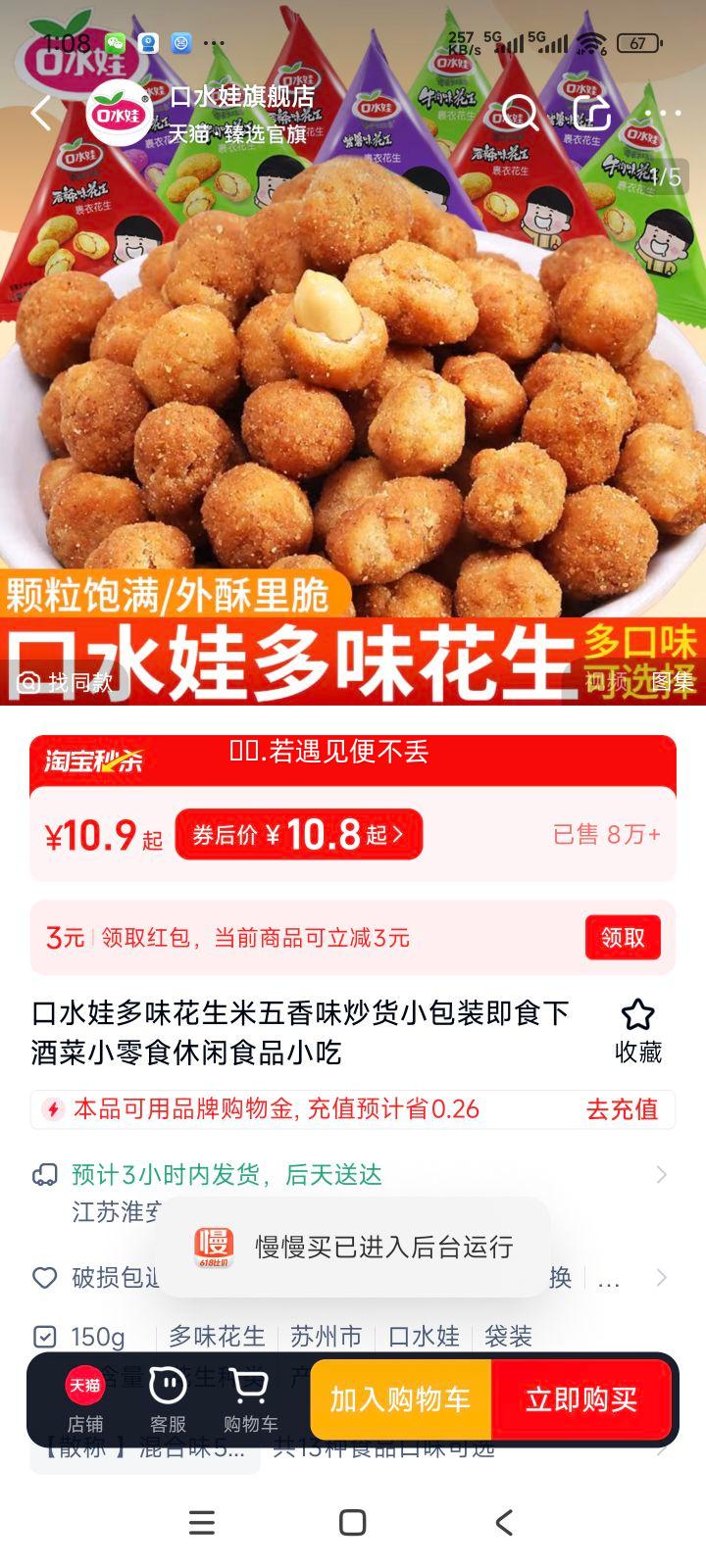The height and width of the screenshot is (1568, 706).
Task: Open the 购物车 shopping cart
Action: [250, 1399]
